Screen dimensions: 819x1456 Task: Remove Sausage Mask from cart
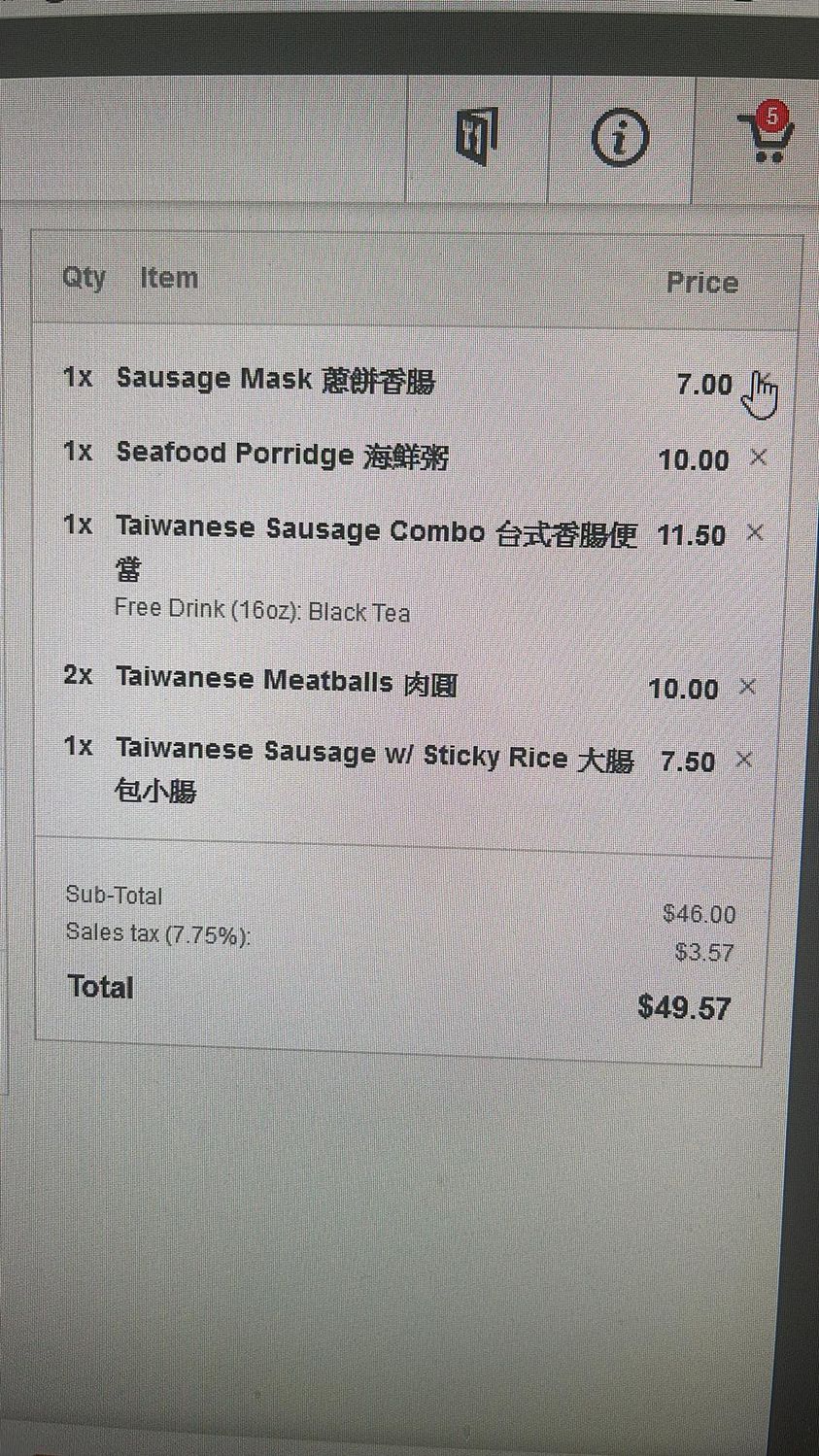tap(764, 380)
